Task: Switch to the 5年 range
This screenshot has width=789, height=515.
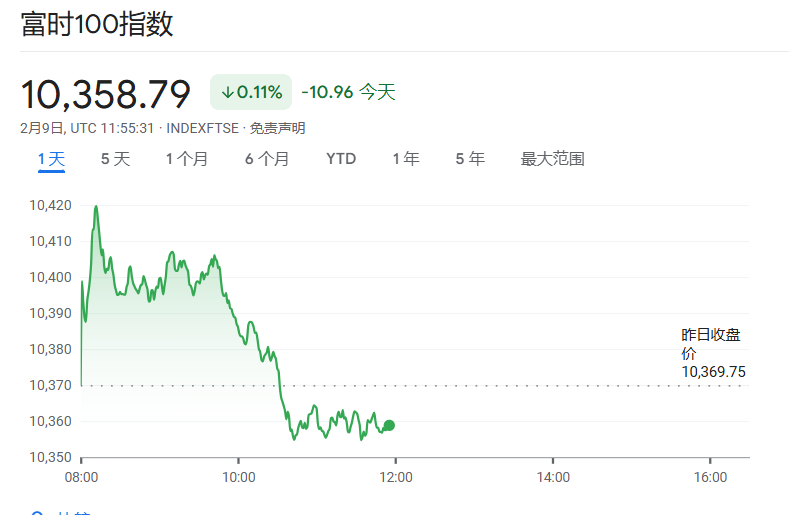Action: 470,159
